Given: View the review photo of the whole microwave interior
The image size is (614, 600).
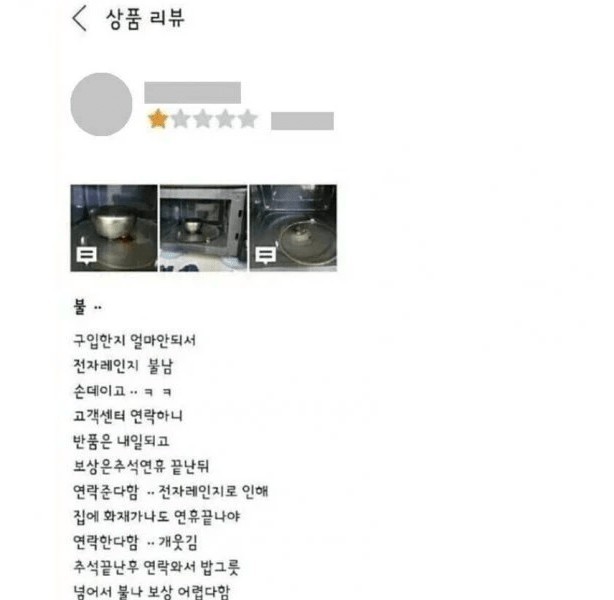Looking at the screenshot, I should click(x=203, y=227).
